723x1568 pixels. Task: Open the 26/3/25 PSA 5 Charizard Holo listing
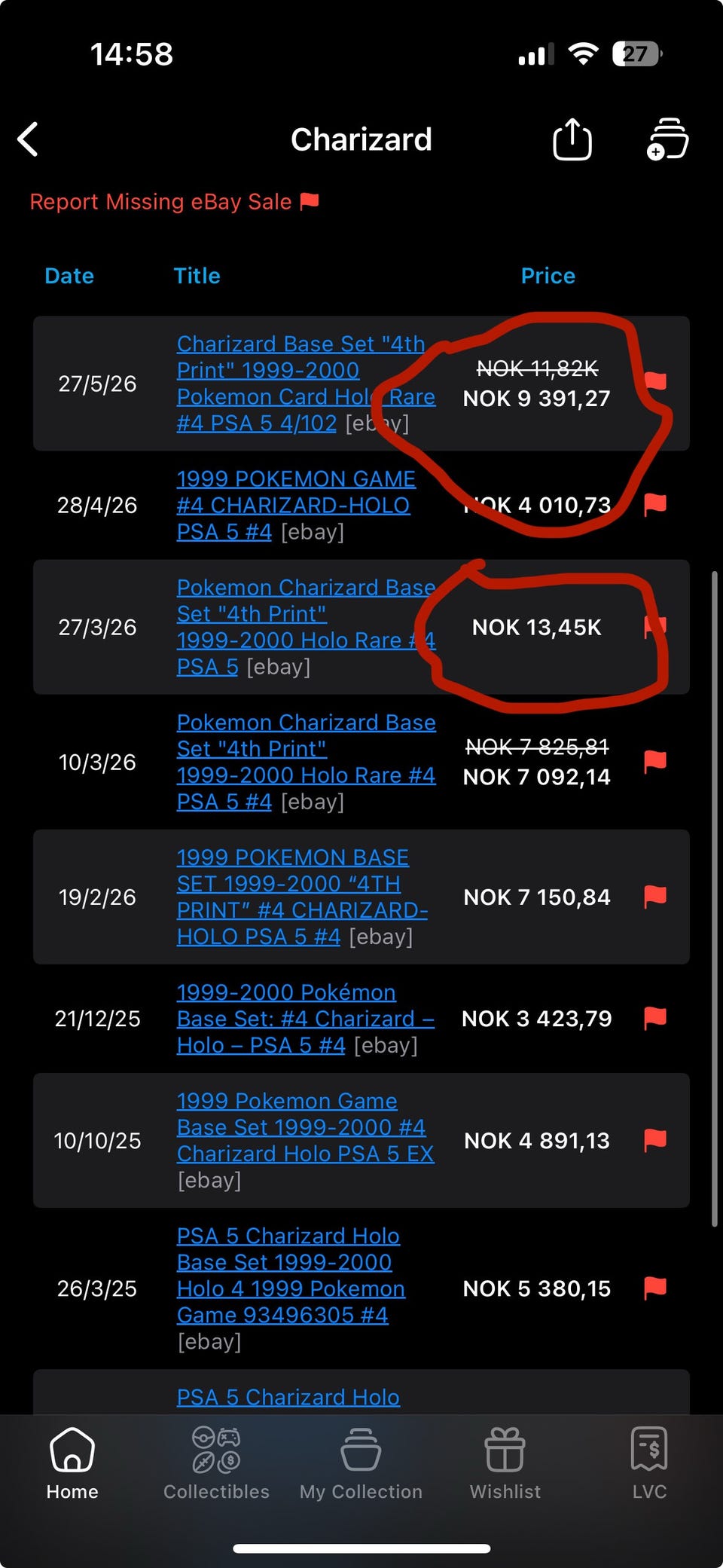point(291,1275)
